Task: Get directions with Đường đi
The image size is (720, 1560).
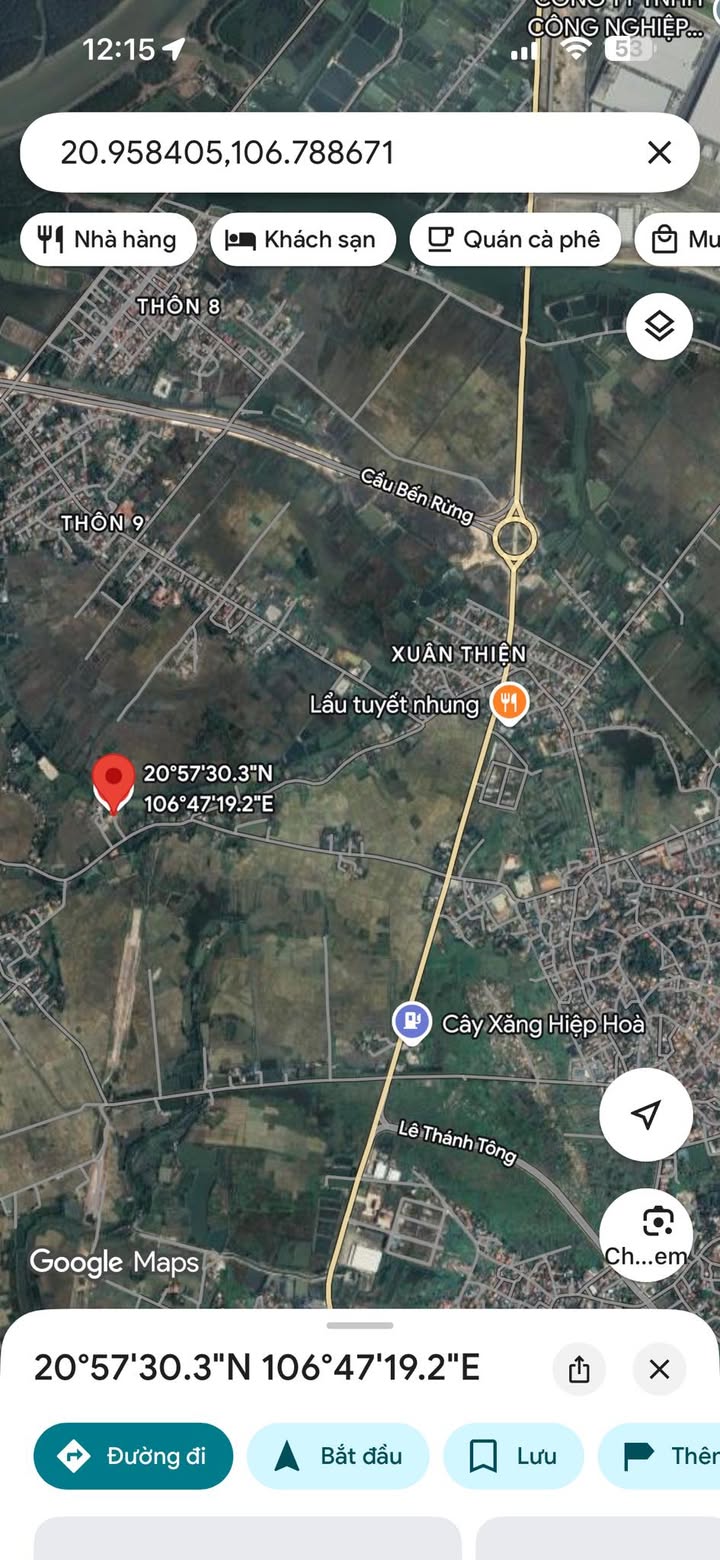Action: [133, 1456]
